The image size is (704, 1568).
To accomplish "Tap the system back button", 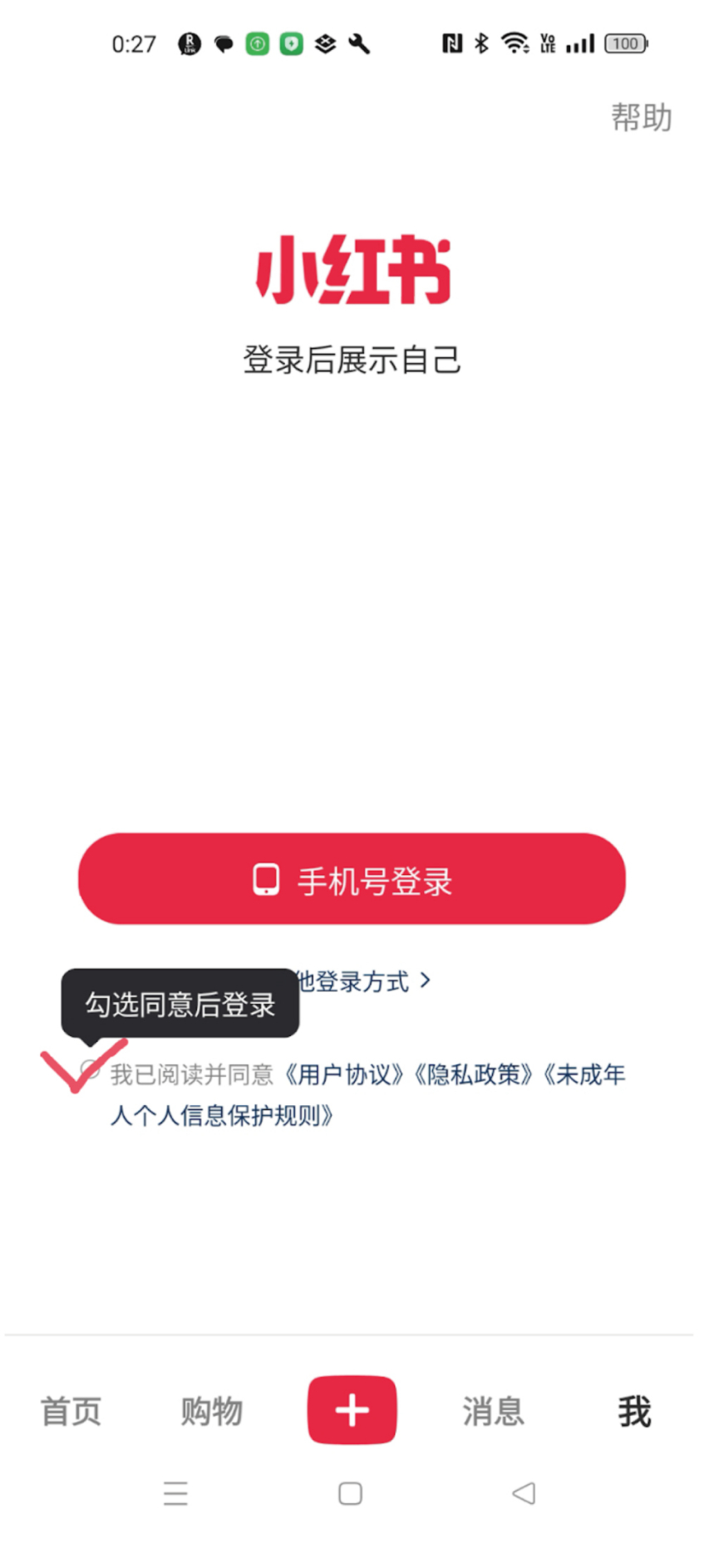I will pos(524,1493).
